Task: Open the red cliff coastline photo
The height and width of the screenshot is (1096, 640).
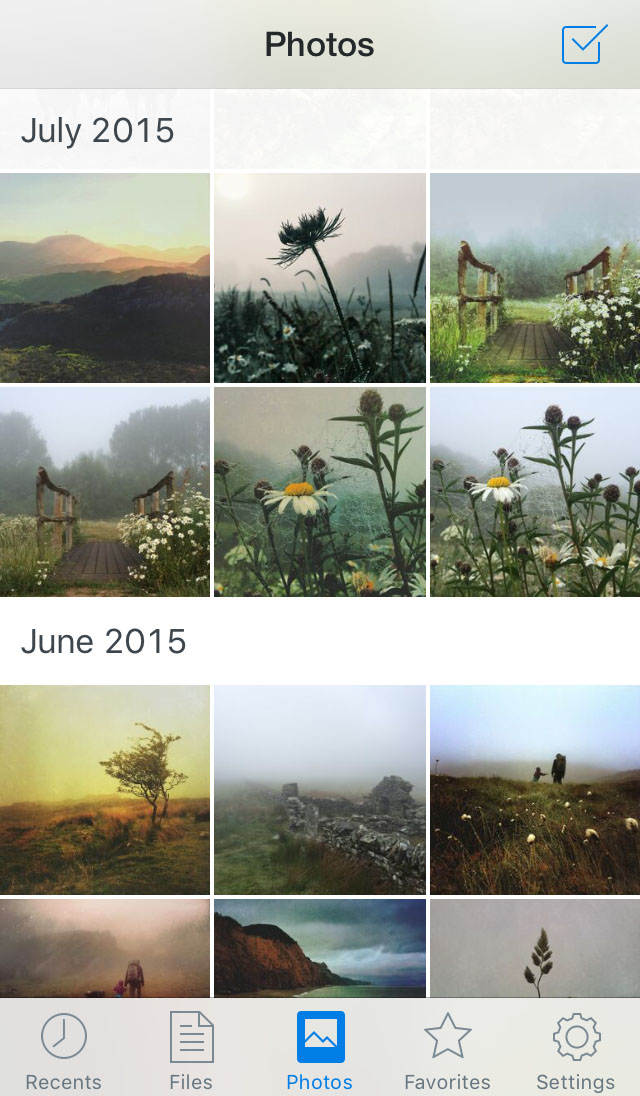Action: (x=320, y=948)
